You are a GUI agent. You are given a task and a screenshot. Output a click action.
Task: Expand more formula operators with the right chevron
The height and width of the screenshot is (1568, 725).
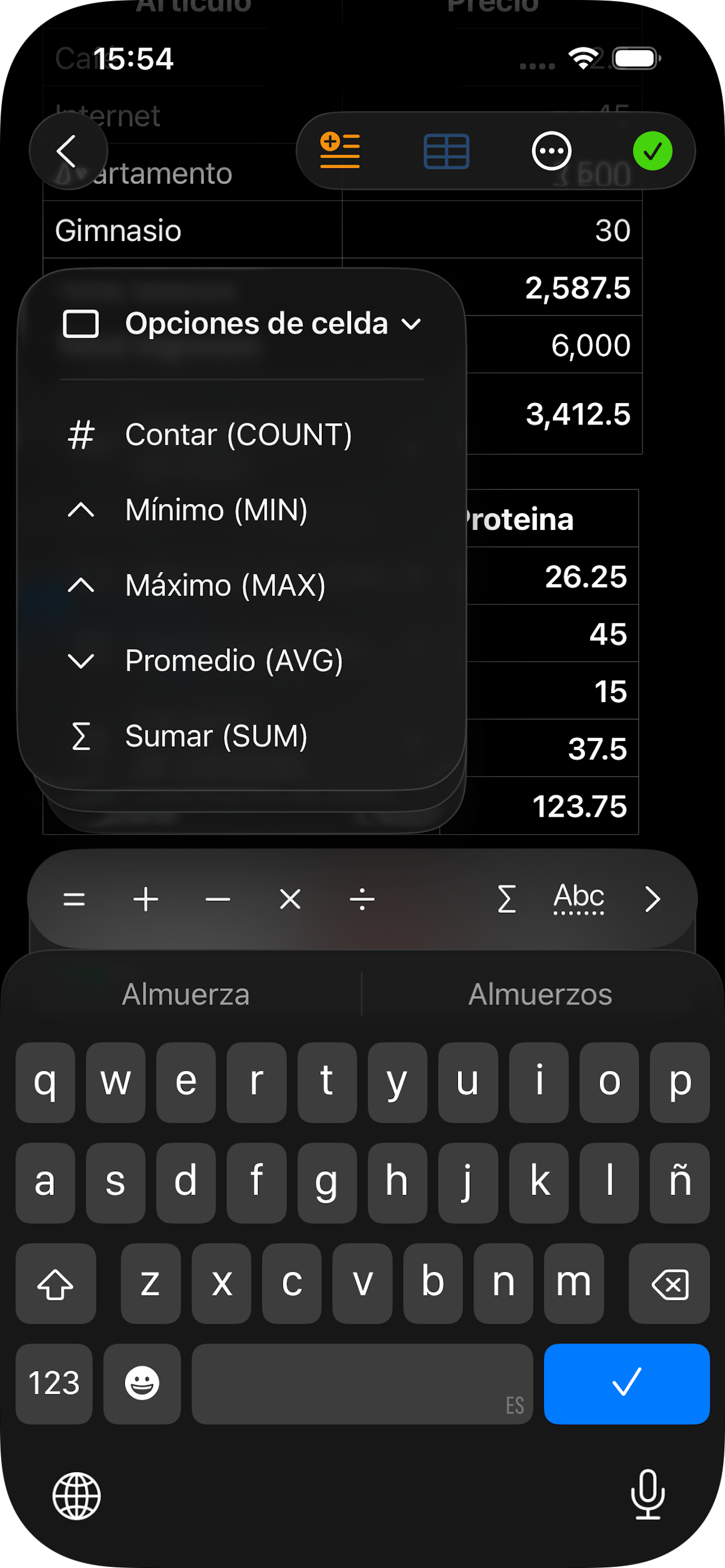click(x=653, y=899)
